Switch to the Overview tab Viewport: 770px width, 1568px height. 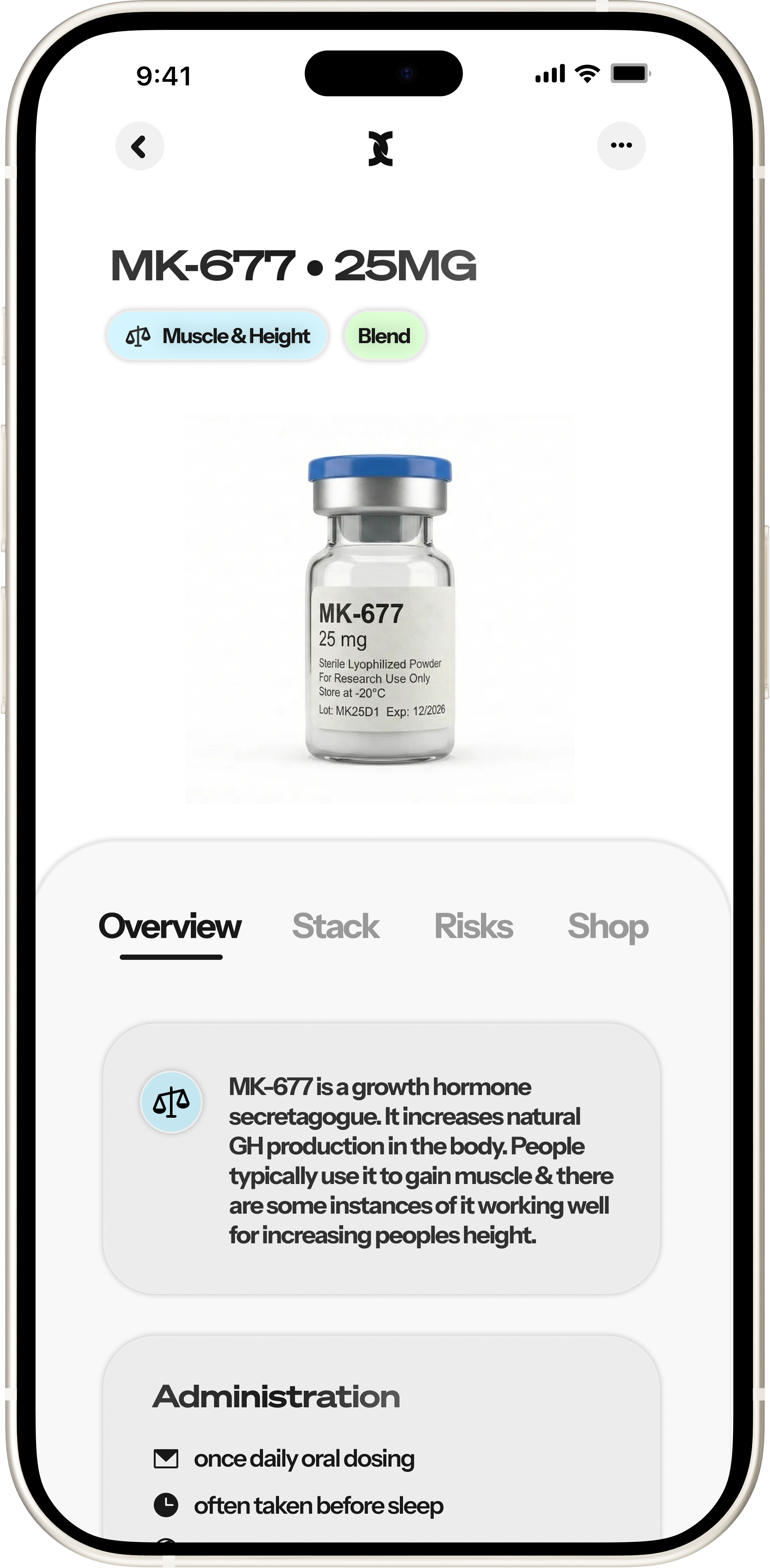[x=170, y=926]
